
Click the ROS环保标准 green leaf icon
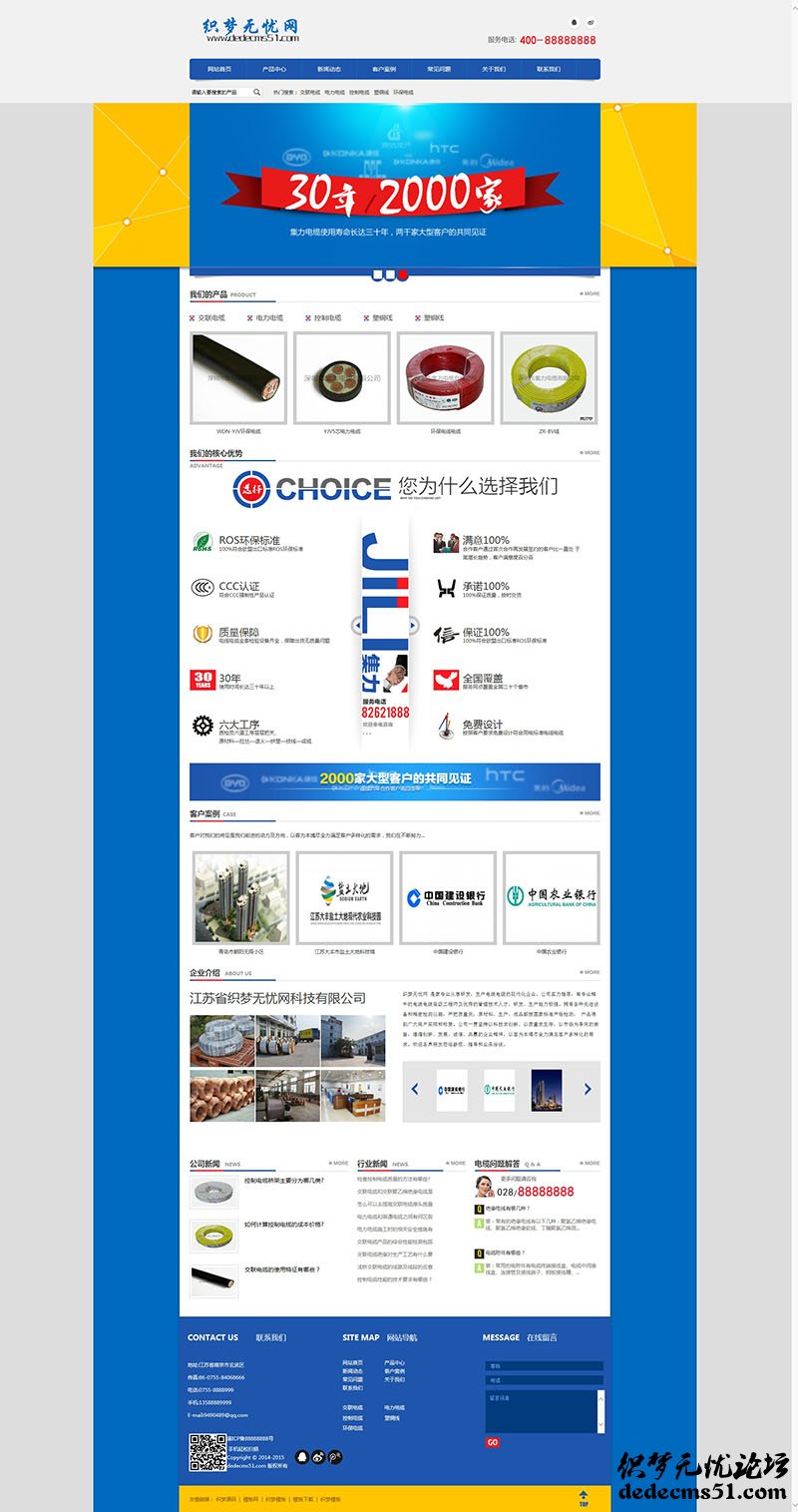point(202,543)
